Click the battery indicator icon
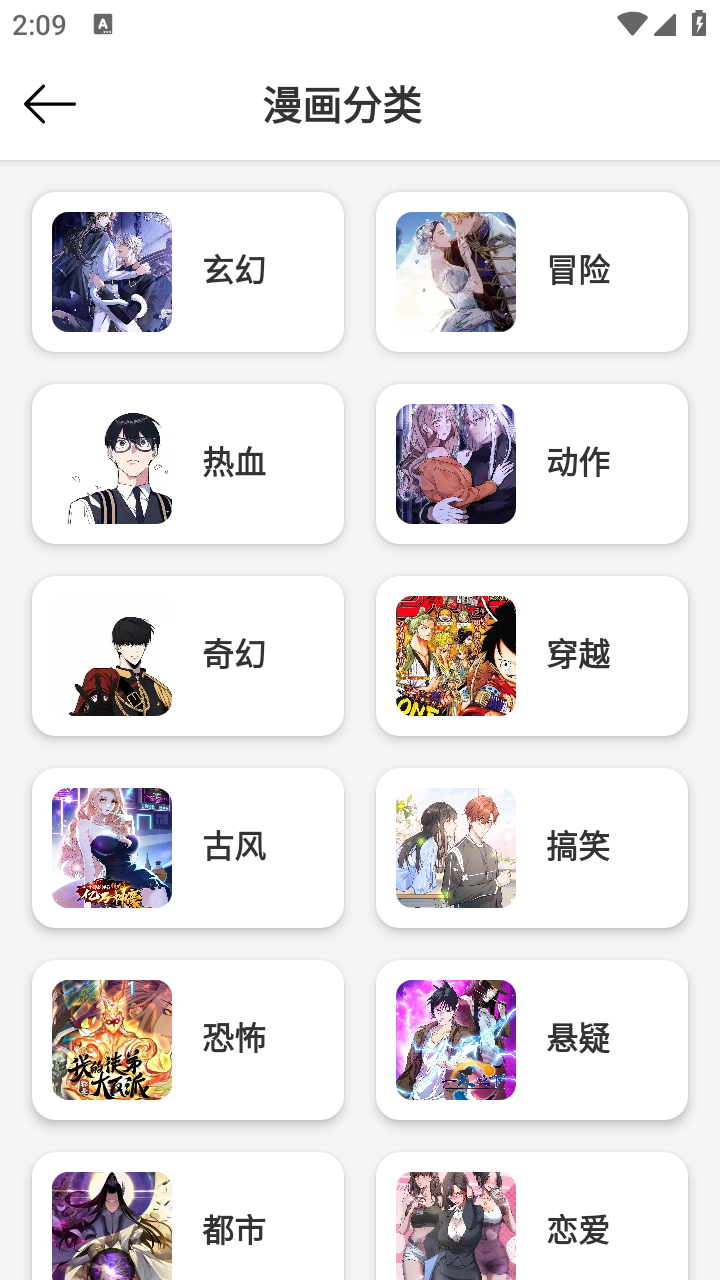The image size is (720, 1280). [x=700, y=22]
